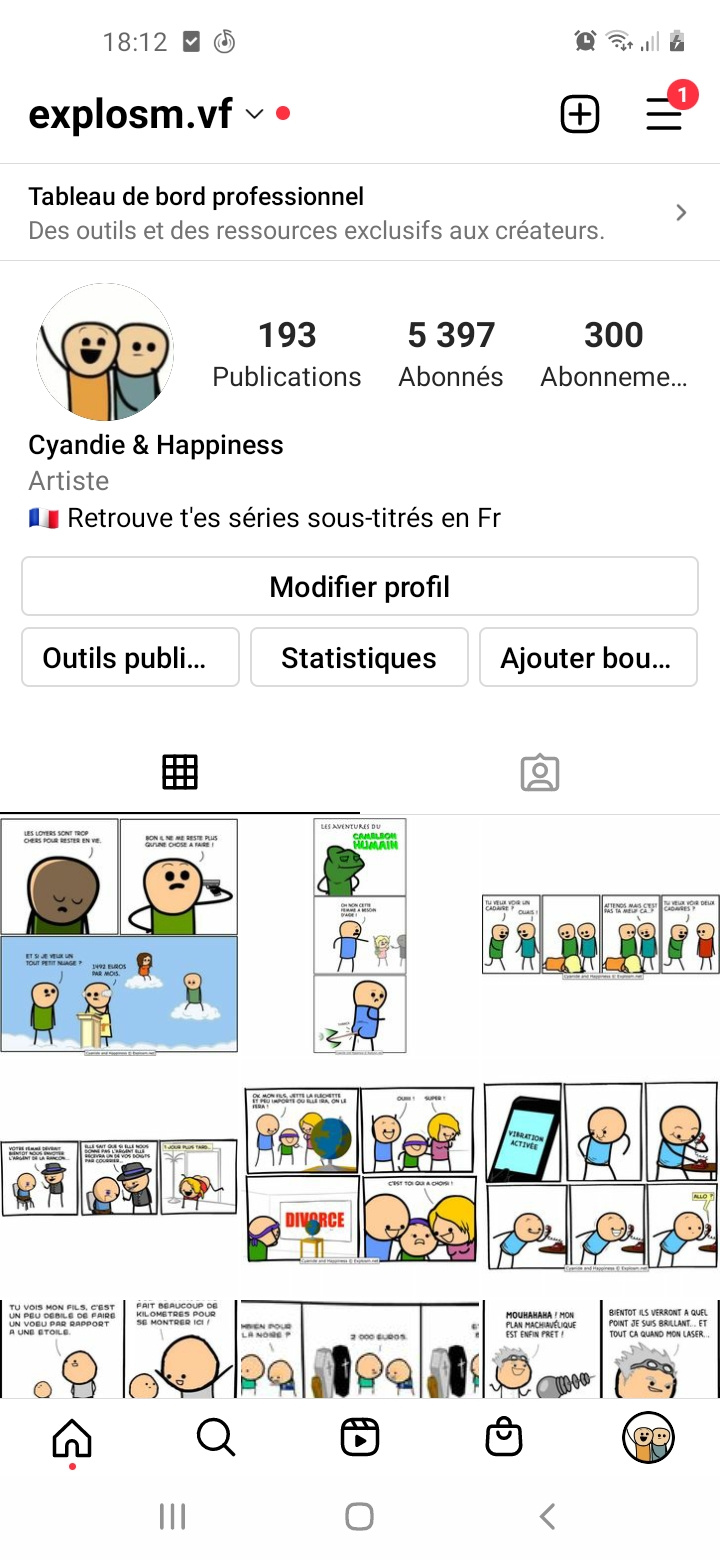Switch to the tagged photos tab
Viewport: 720px width, 1560px height.
pyautogui.click(x=540, y=772)
